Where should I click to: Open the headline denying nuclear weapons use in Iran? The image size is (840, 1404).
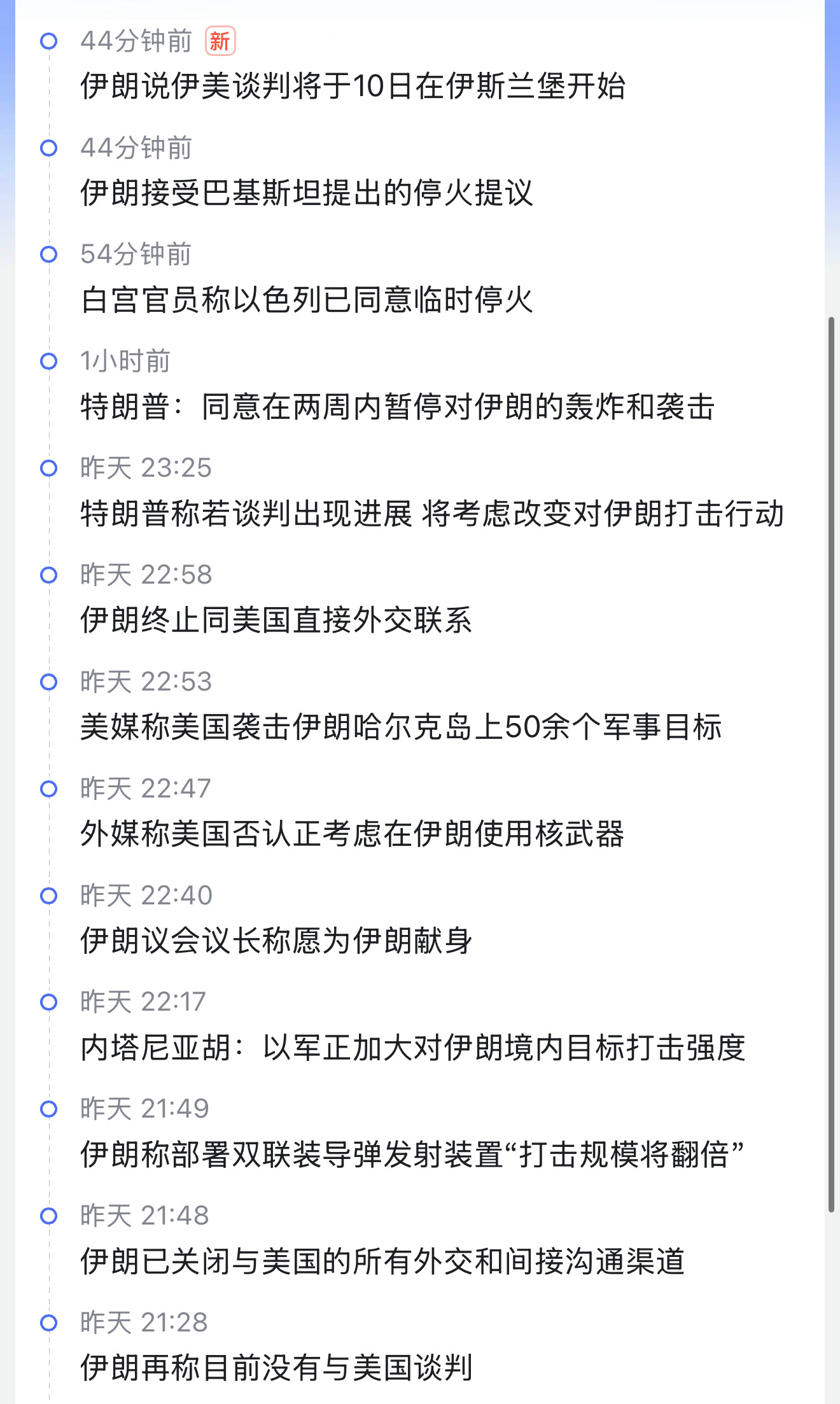click(x=352, y=837)
